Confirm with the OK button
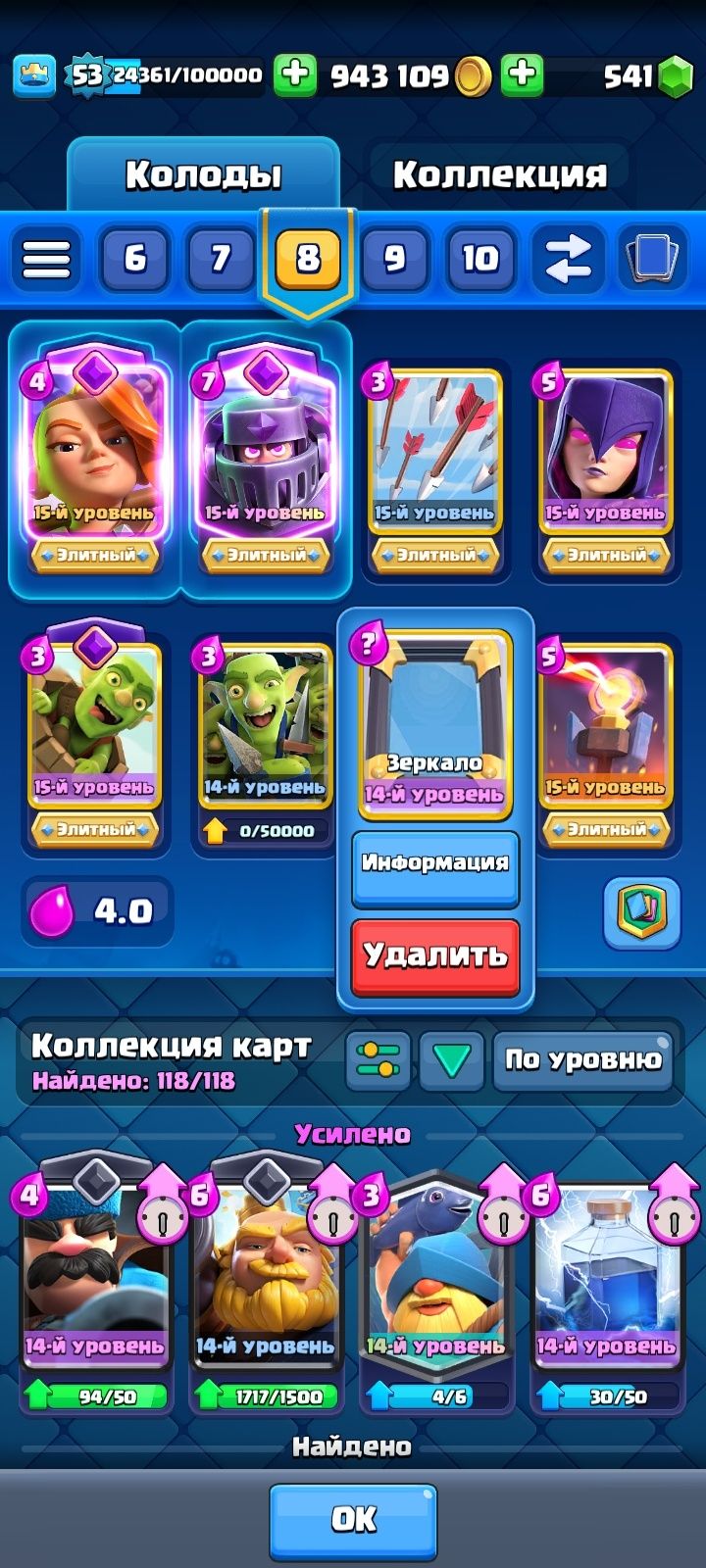Image resolution: width=706 pixels, height=1568 pixels. [353, 1519]
